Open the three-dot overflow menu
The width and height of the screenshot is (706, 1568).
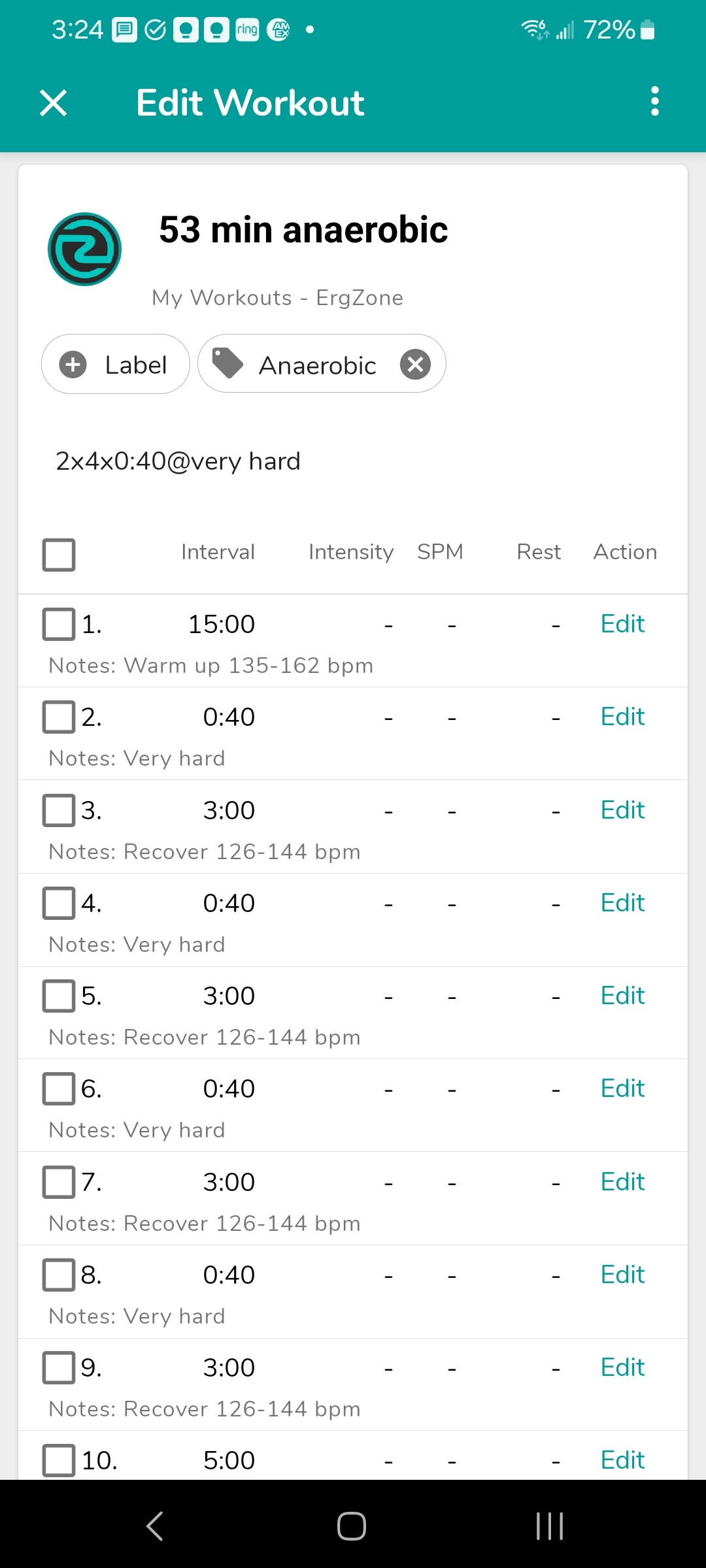pyautogui.click(x=654, y=102)
